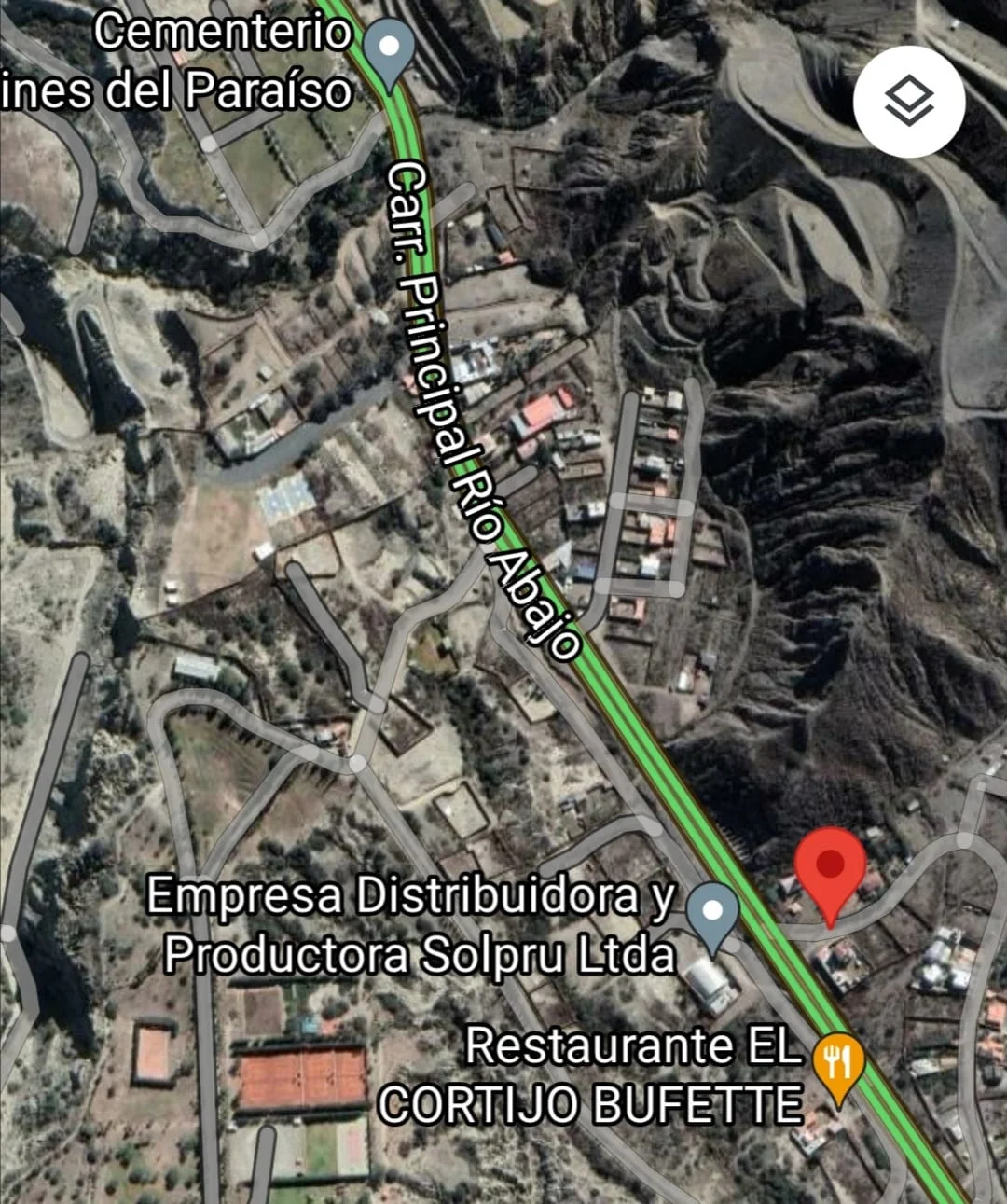
Task: Open the Empresa Distribuidora Solpru Ltda pin
Action: 713,911
